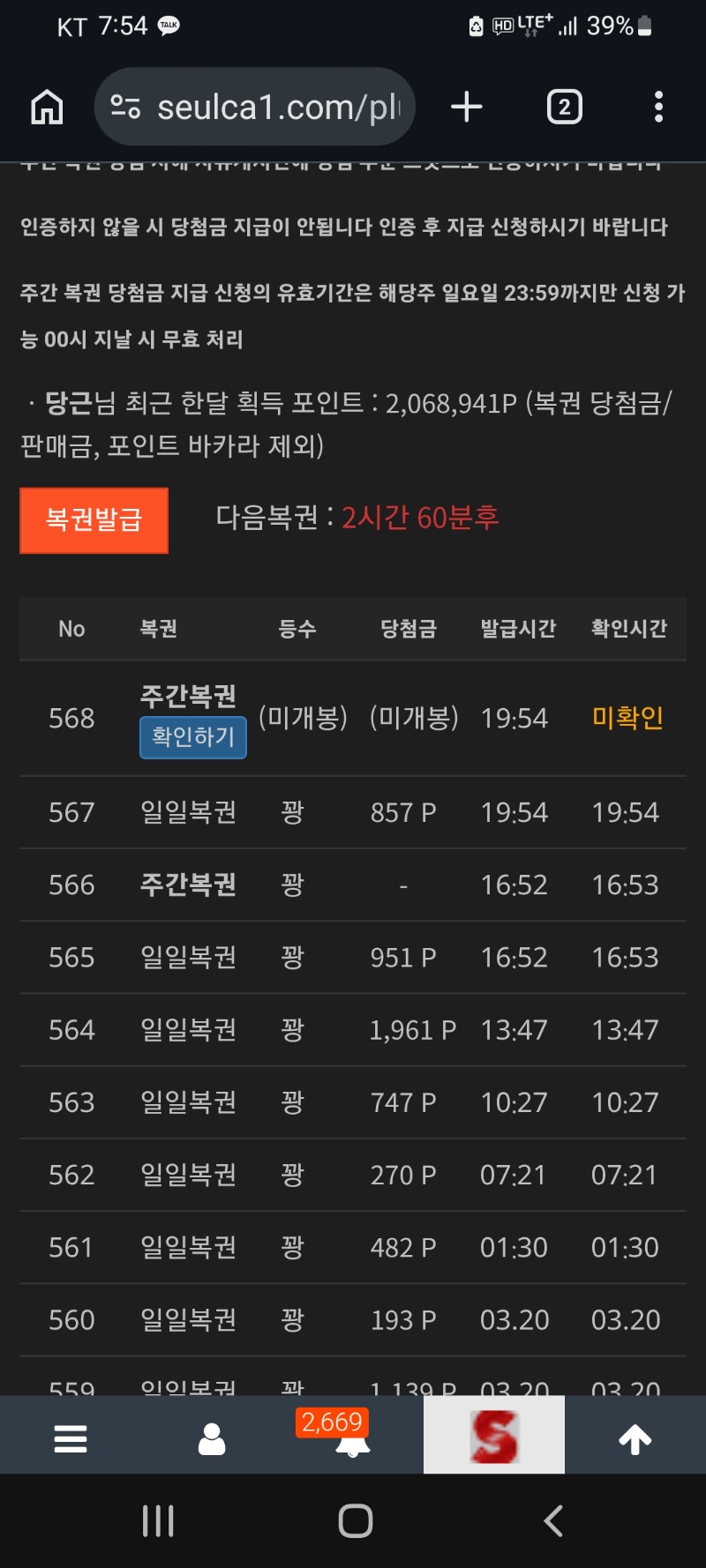Go to the browser home page
The image size is (706, 1568).
[x=47, y=108]
